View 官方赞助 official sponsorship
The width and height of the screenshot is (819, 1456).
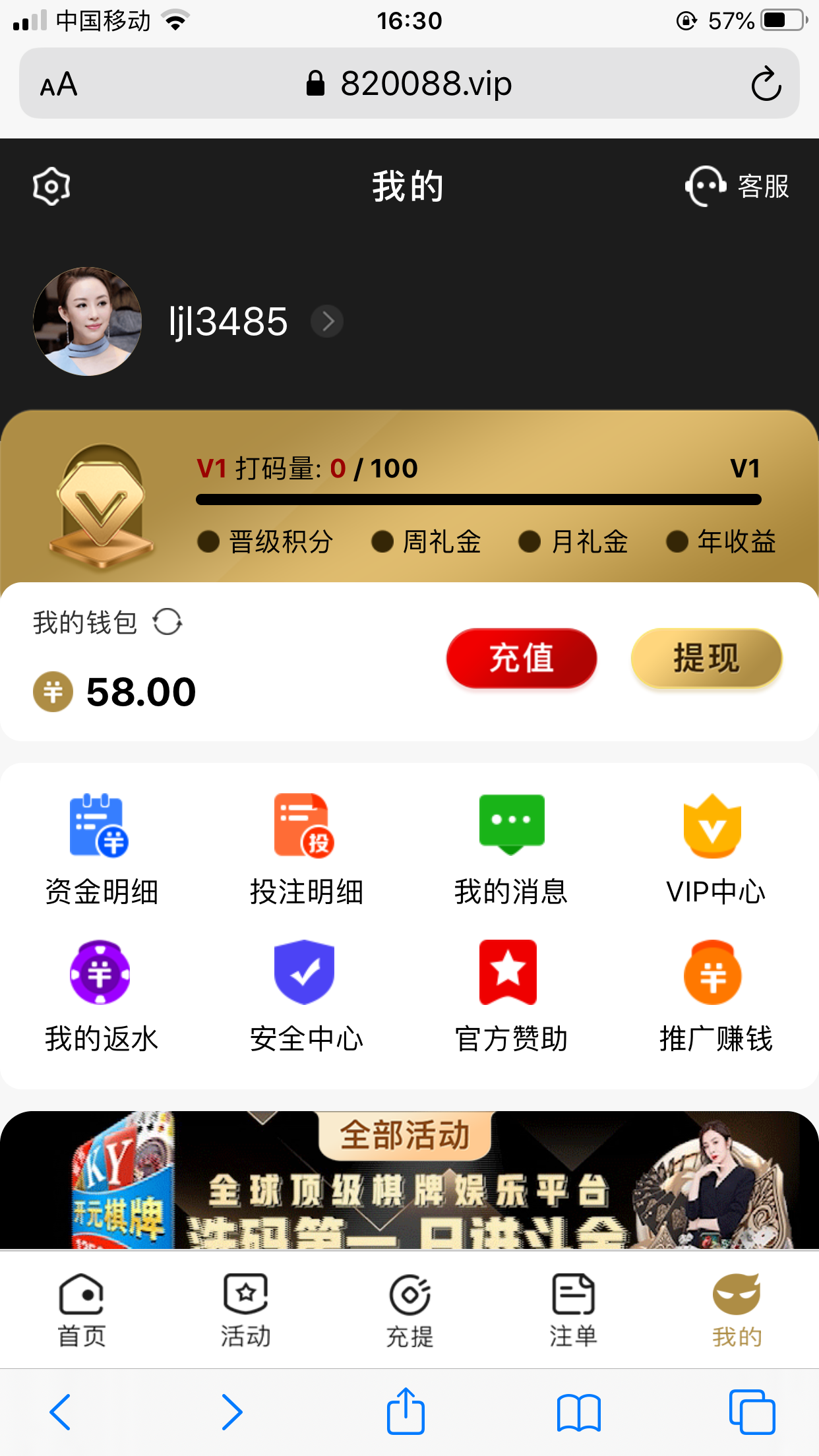coord(511,997)
